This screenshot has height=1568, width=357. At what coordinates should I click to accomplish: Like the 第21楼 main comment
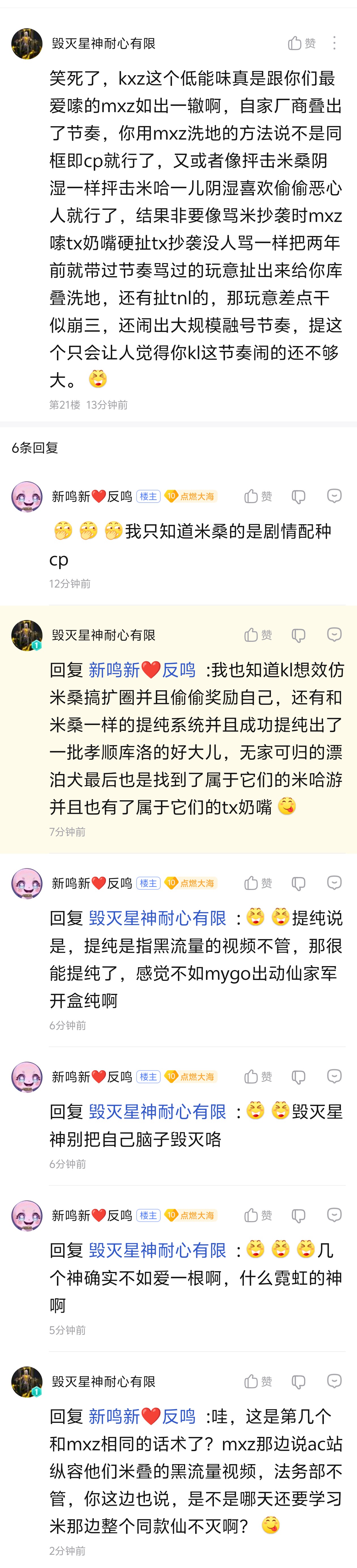coord(301,43)
